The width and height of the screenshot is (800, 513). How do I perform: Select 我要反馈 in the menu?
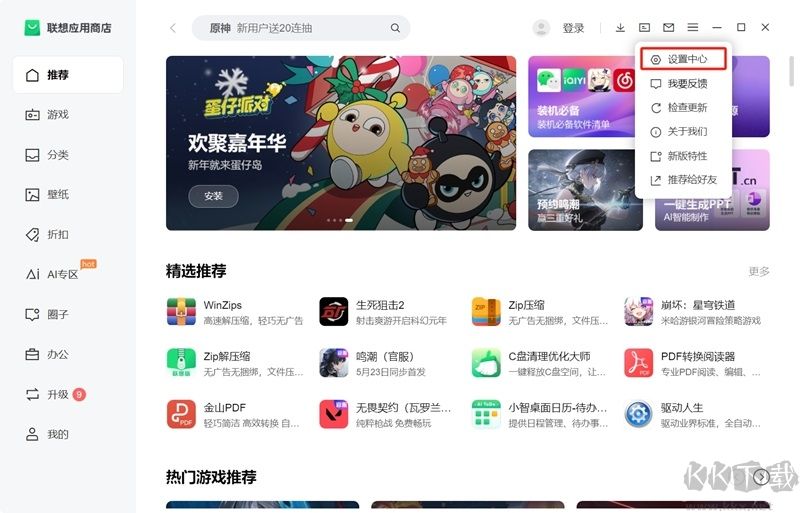[686, 84]
